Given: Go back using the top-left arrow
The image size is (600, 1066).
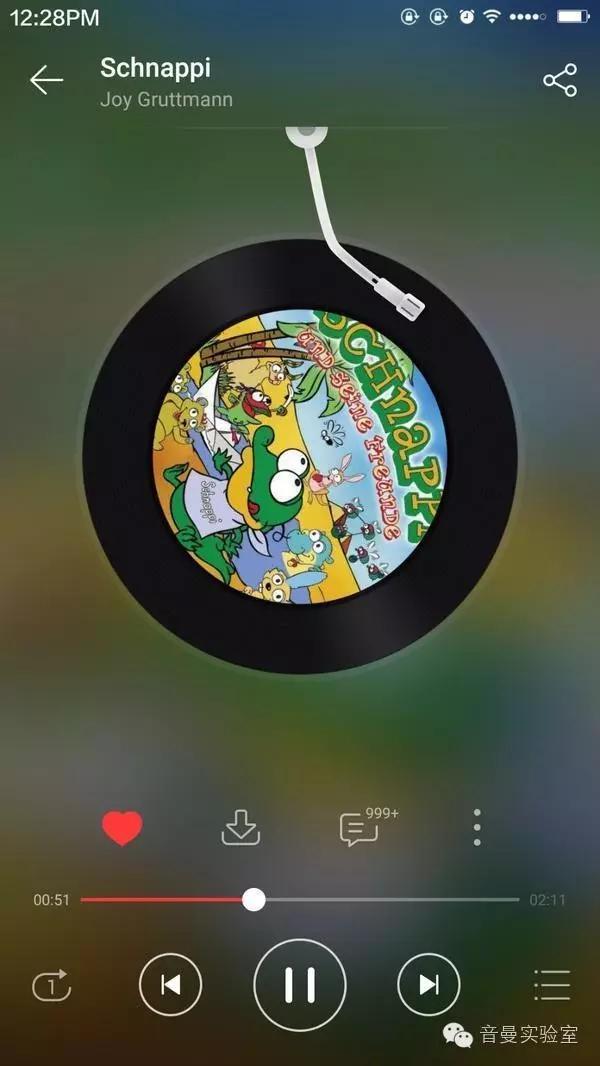Looking at the screenshot, I should click(x=46, y=80).
